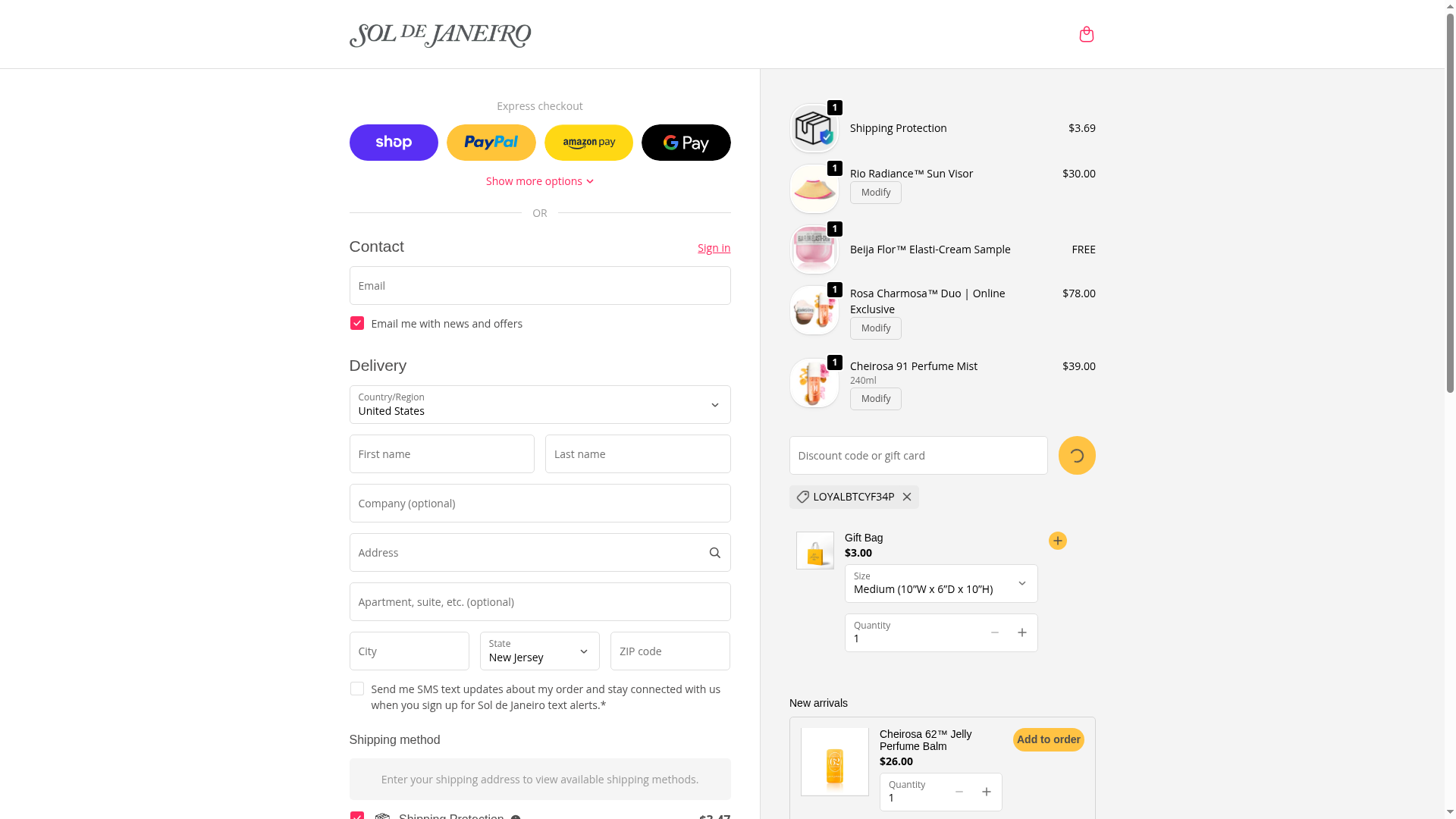Check out with Amazon Pay
1456x819 pixels.
[588, 143]
